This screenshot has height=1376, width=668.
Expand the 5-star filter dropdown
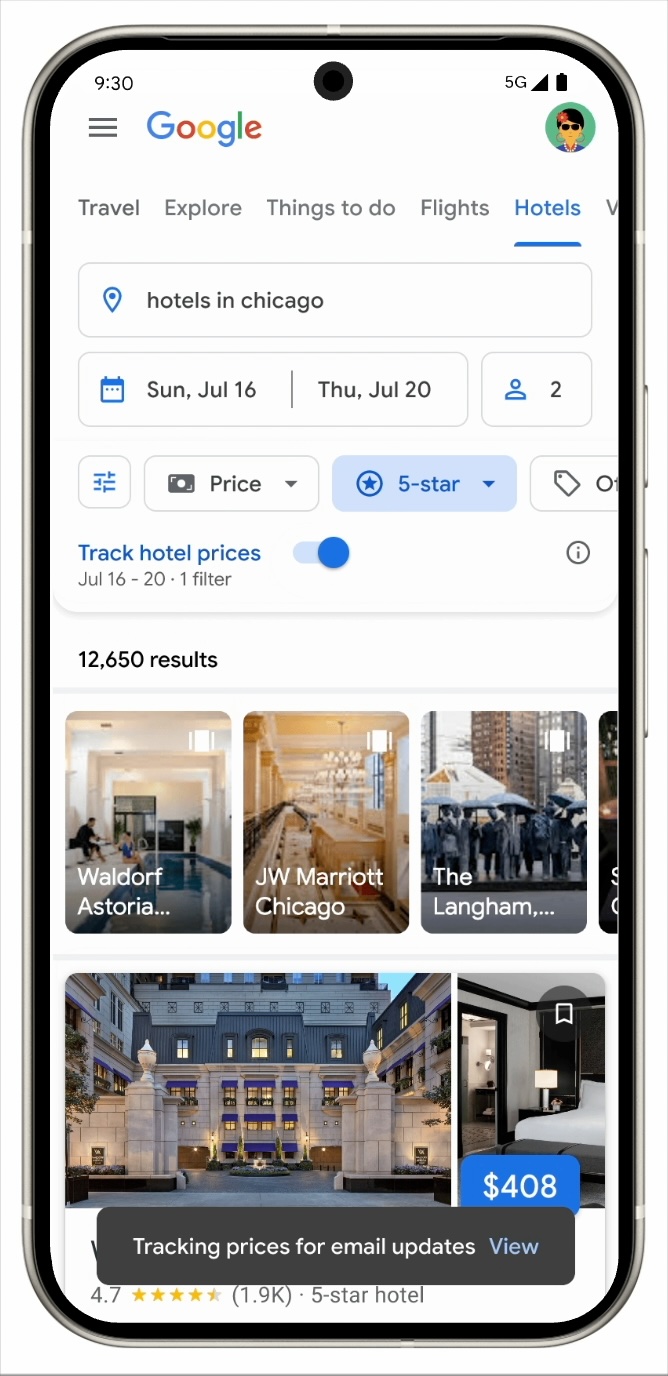(x=424, y=484)
